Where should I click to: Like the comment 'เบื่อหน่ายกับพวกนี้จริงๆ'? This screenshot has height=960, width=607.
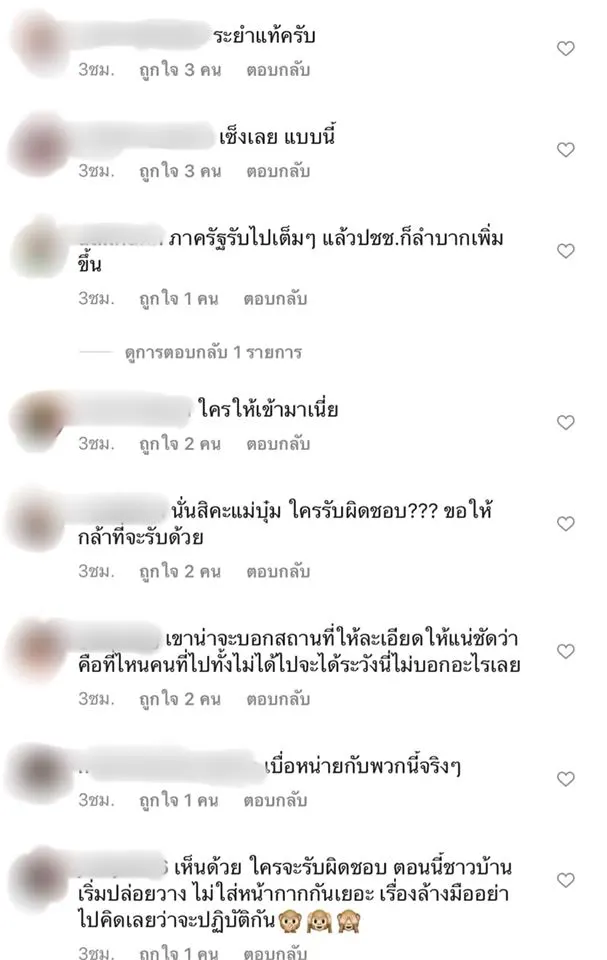click(x=566, y=779)
